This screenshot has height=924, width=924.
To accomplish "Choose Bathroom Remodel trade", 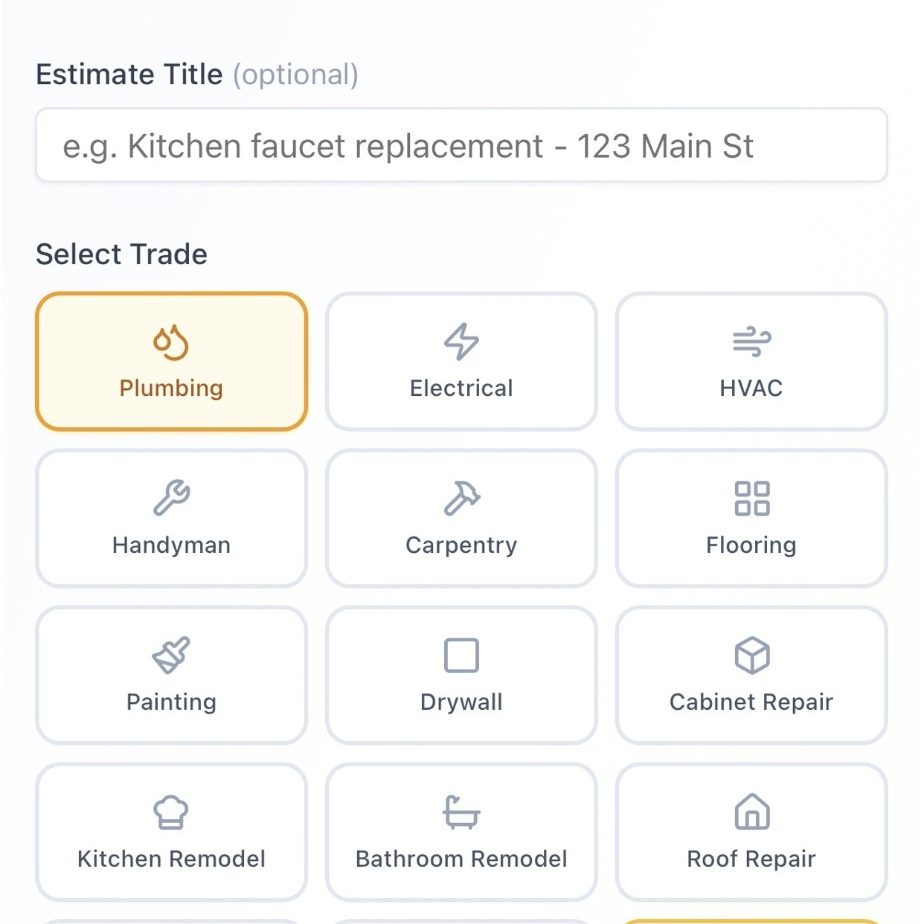I will (461, 832).
